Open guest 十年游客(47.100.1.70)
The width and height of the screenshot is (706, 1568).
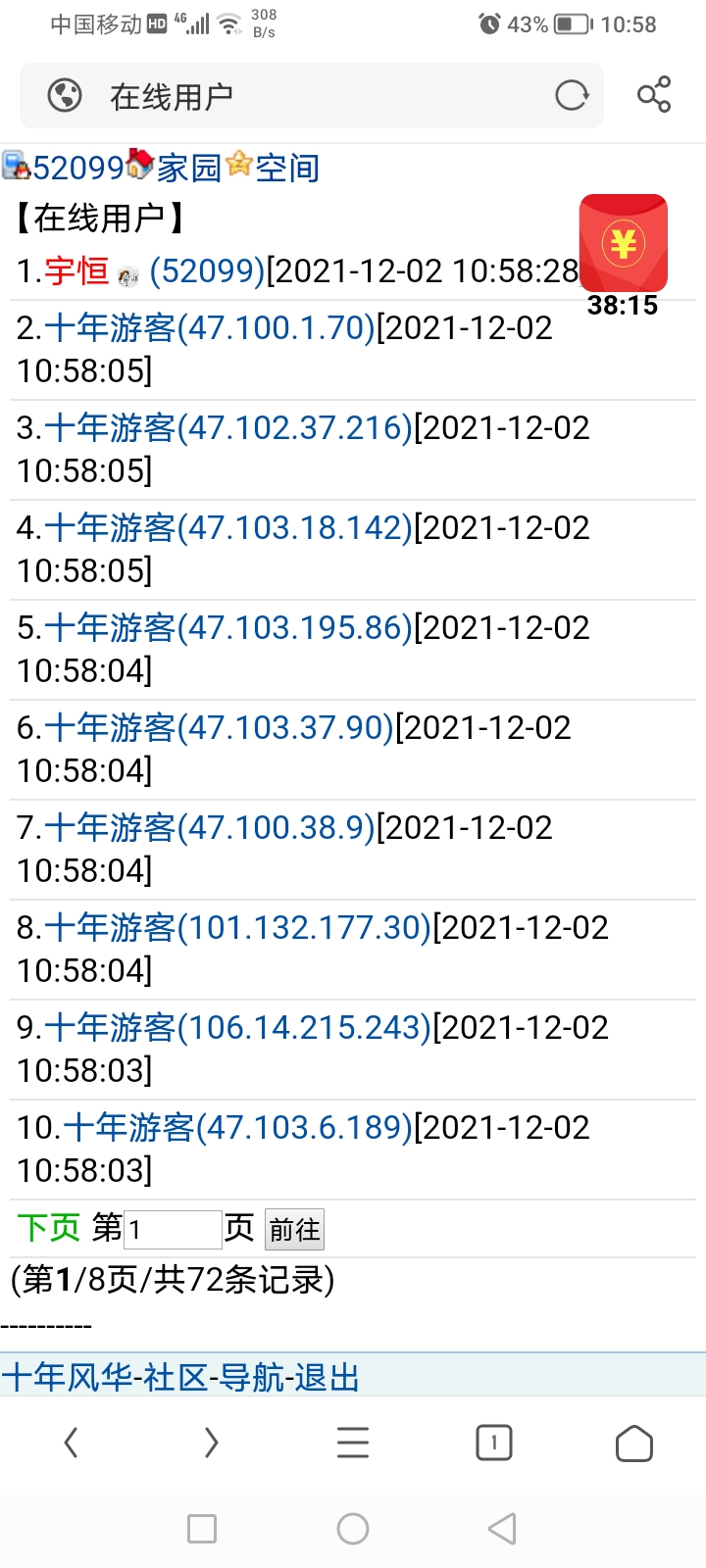[210, 327]
